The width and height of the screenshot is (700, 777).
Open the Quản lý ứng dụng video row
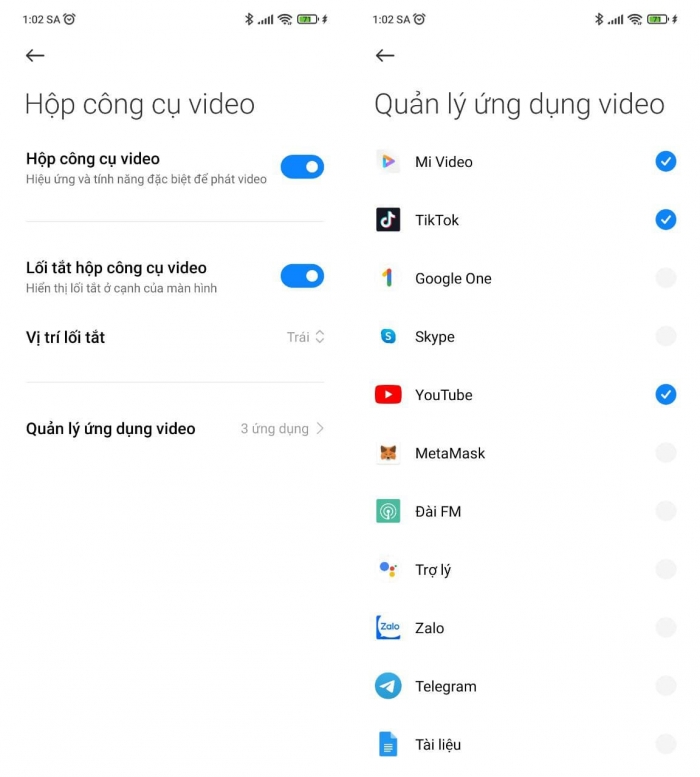[175, 429]
